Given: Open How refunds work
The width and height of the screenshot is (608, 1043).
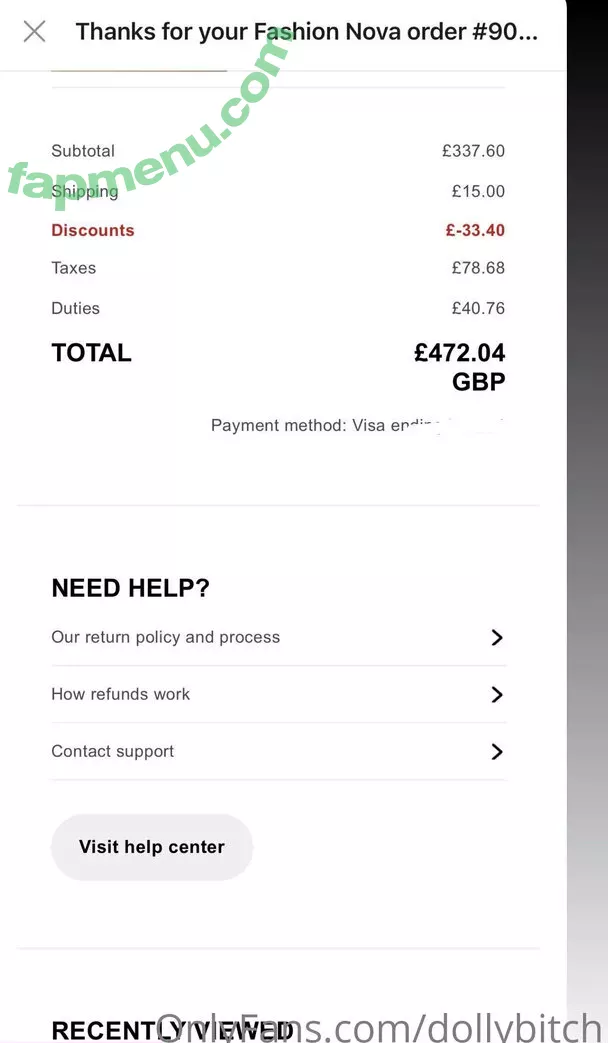Looking at the screenshot, I should pos(277,694).
